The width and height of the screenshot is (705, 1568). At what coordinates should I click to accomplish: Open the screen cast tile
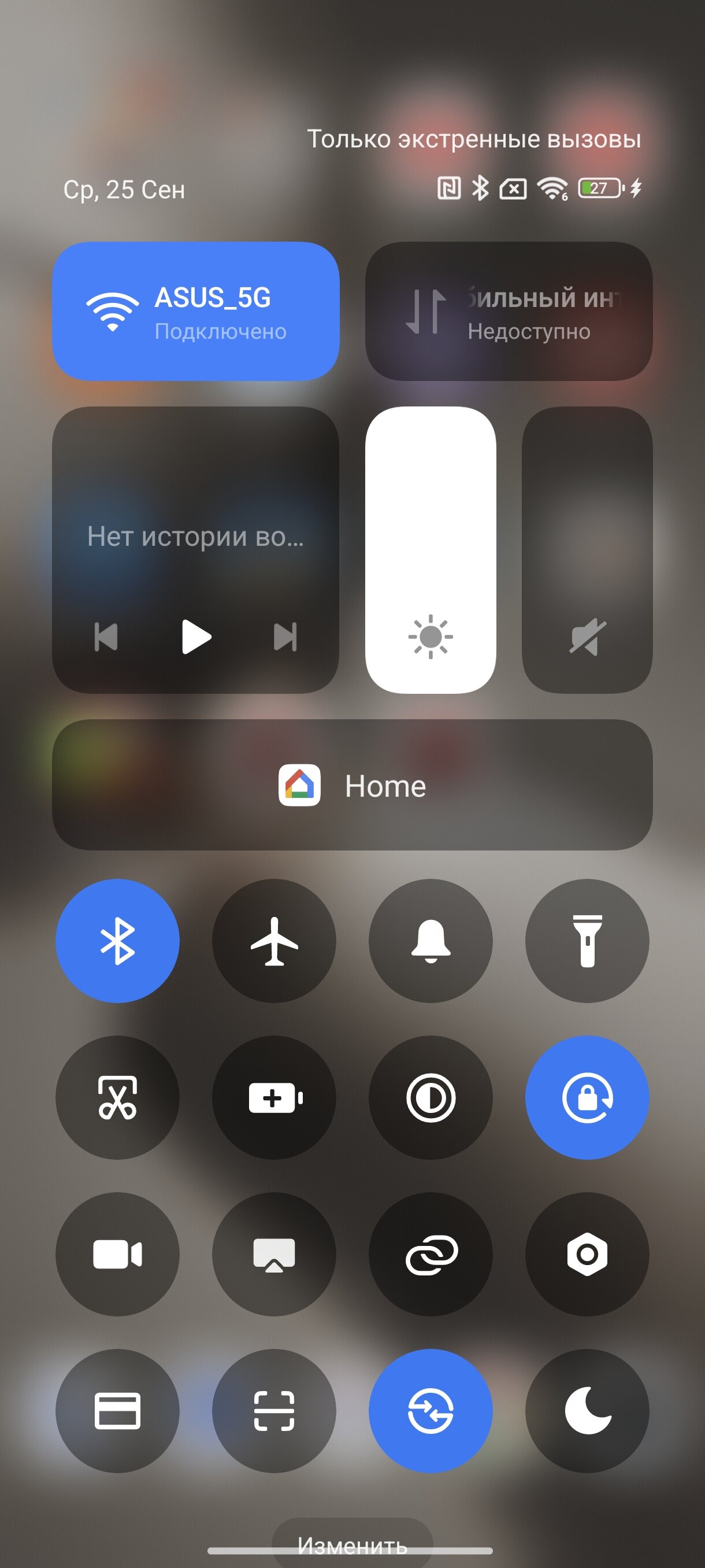[274, 1254]
